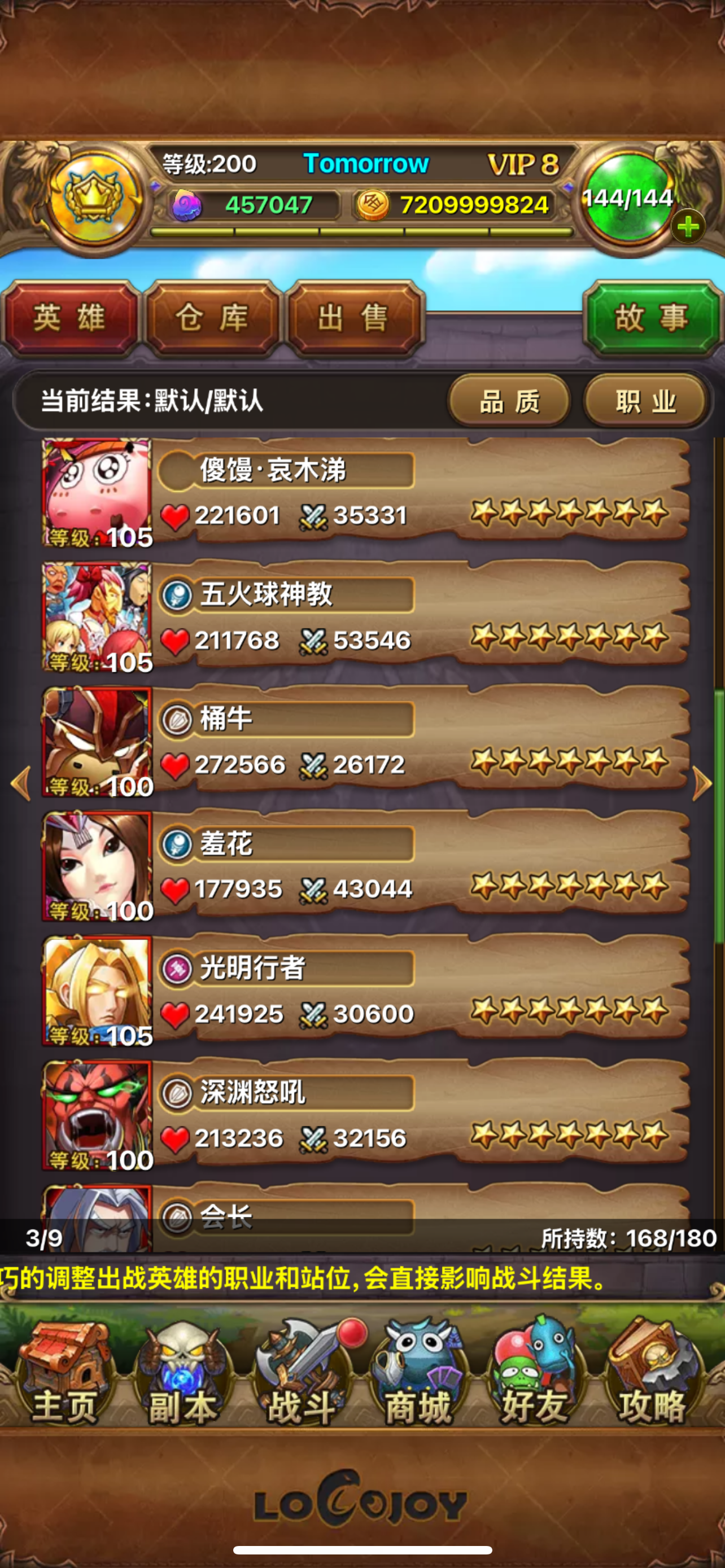Screen dimensions: 725x1568
Task: Open the 好友 friends section
Action: tap(536, 1373)
